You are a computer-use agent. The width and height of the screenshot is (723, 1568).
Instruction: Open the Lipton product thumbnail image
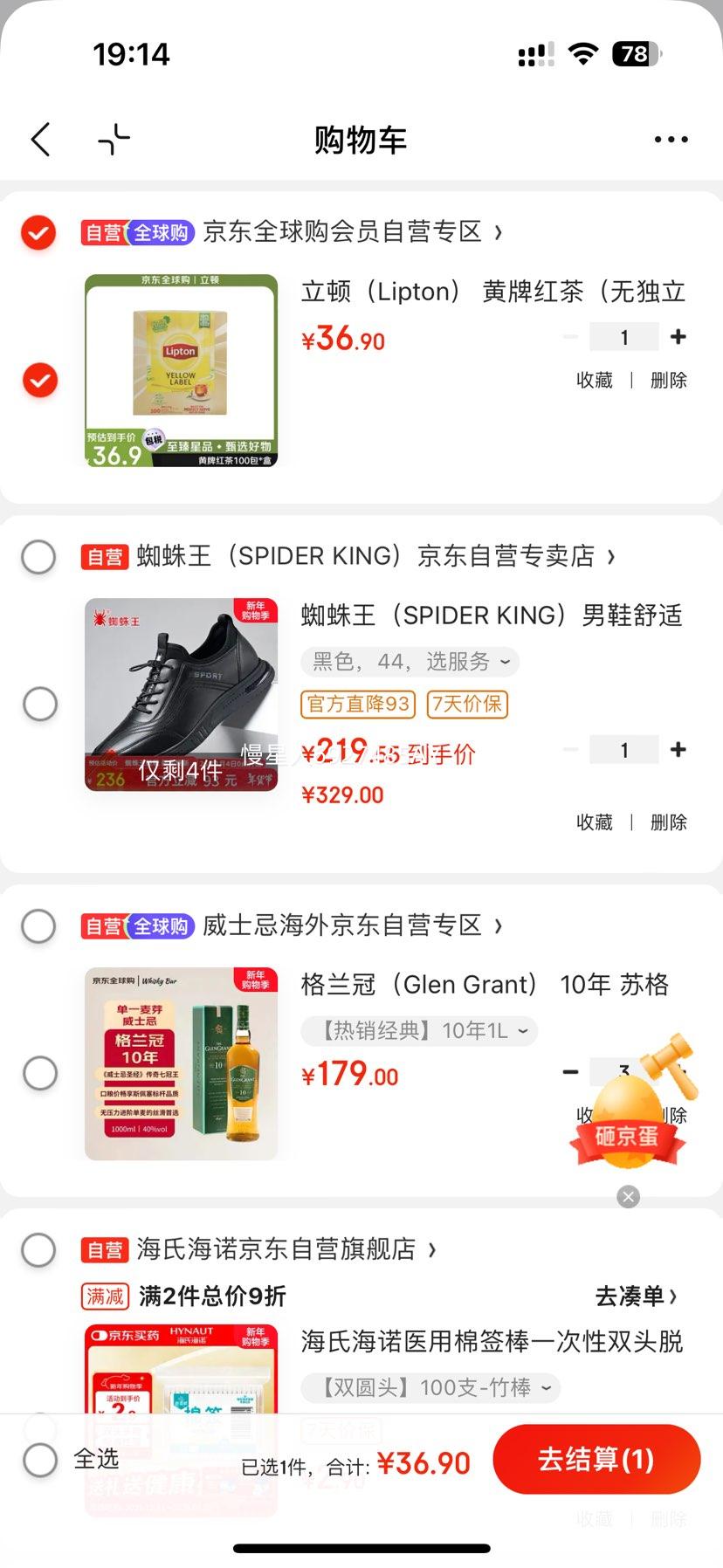click(x=180, y=370)
